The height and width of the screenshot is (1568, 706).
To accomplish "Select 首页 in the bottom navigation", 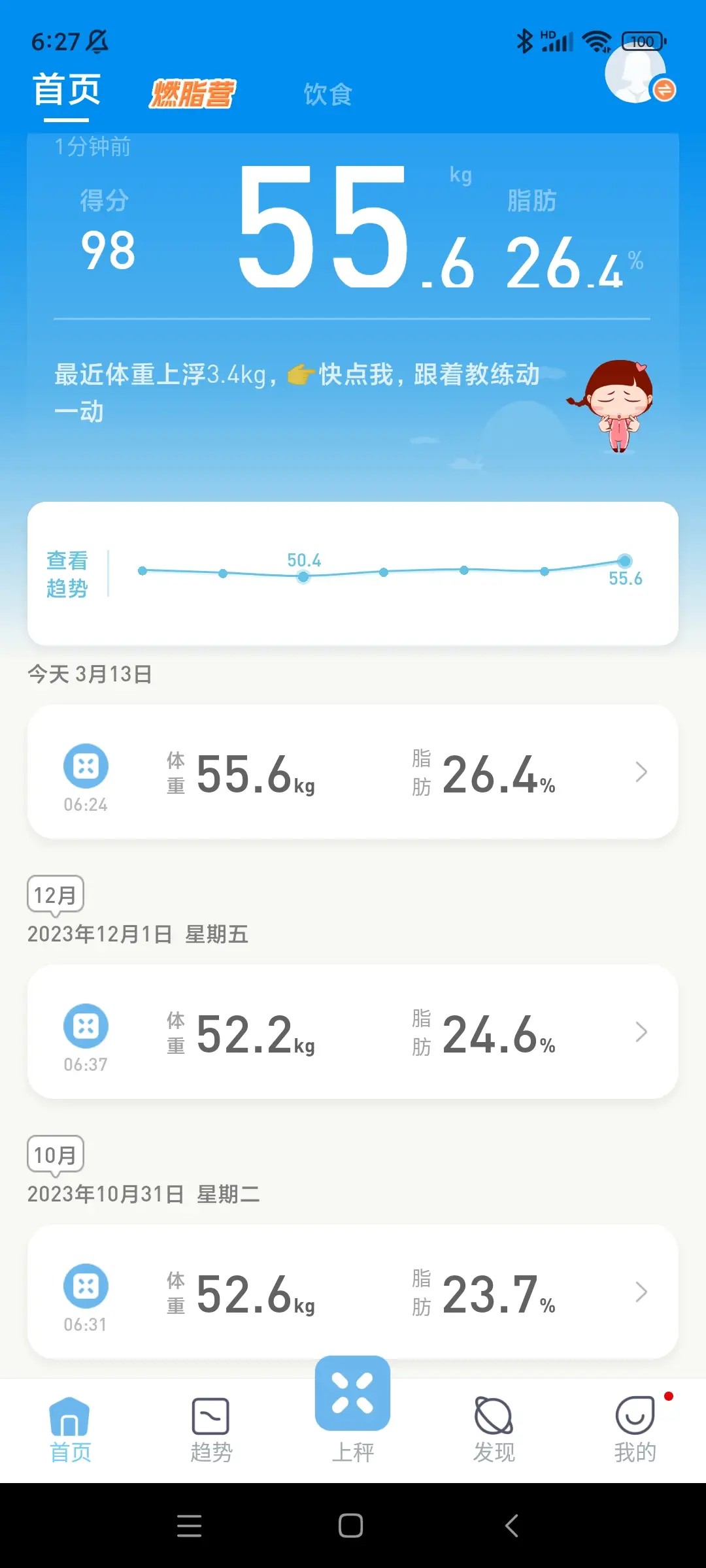I will click(70, 1429).
